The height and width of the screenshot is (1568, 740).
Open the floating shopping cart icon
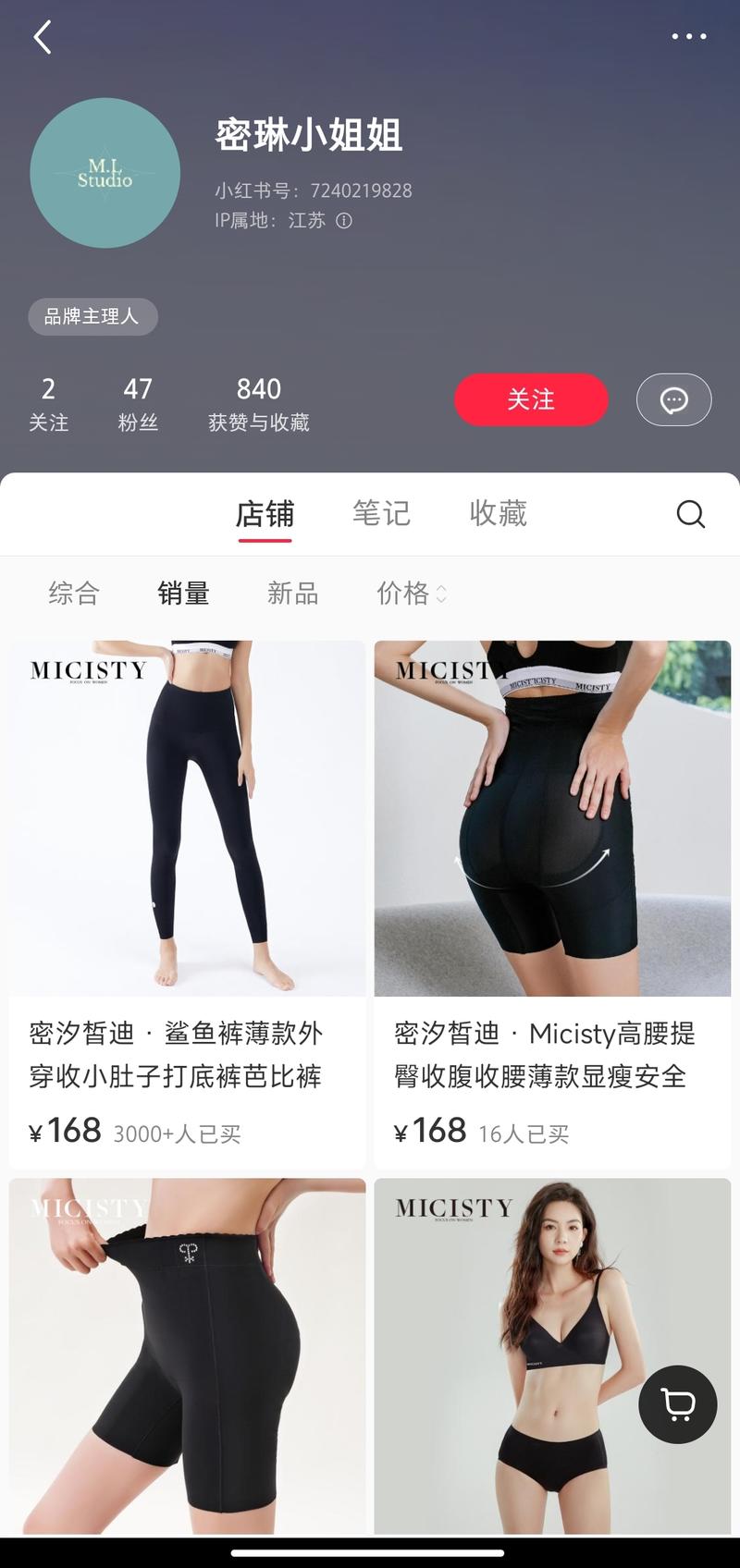point(678,1404)
